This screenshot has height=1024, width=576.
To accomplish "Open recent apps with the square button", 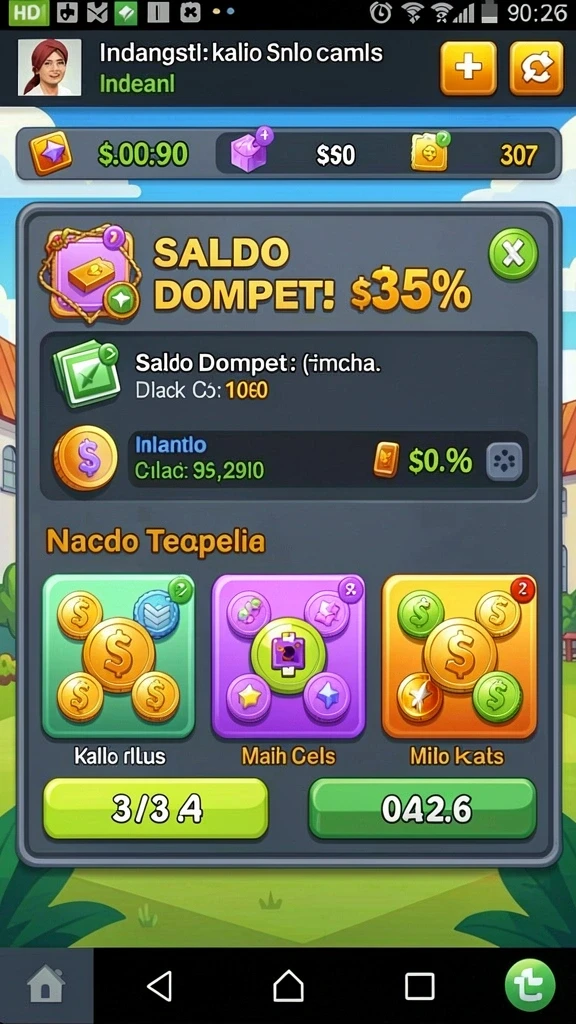I will (419, 986).
